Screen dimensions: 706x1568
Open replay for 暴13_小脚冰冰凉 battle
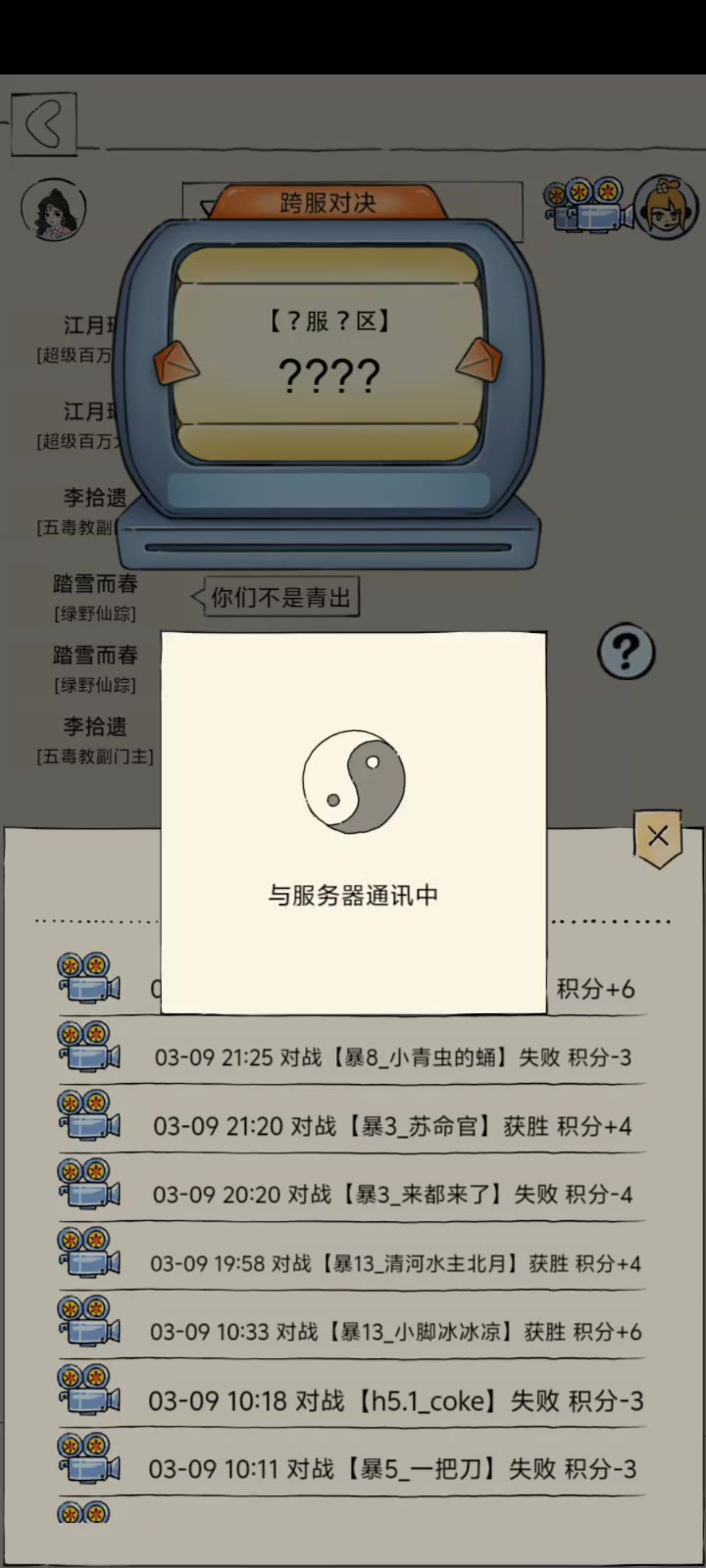[x=88, y=1322]
